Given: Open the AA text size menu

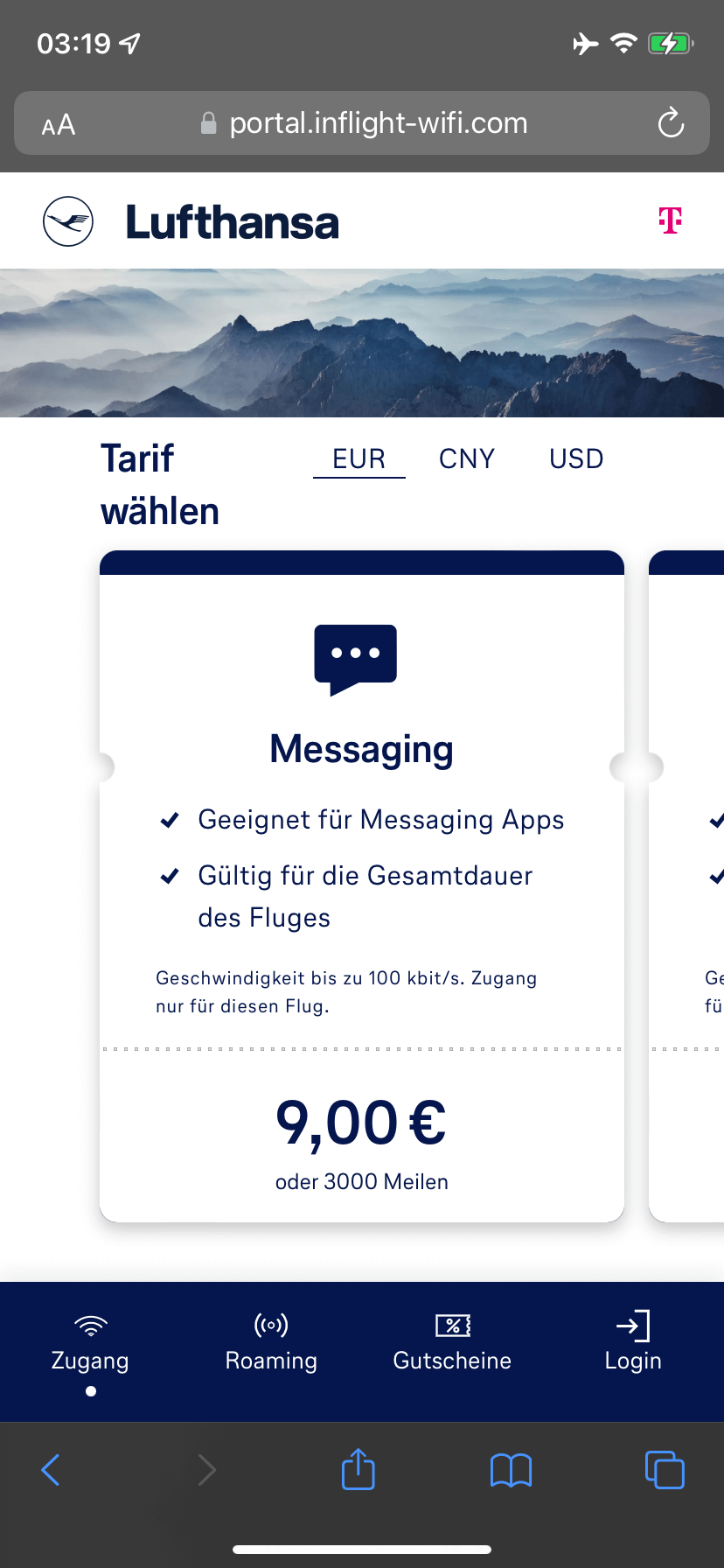Looking at the screenshot, I should [59, 125].
